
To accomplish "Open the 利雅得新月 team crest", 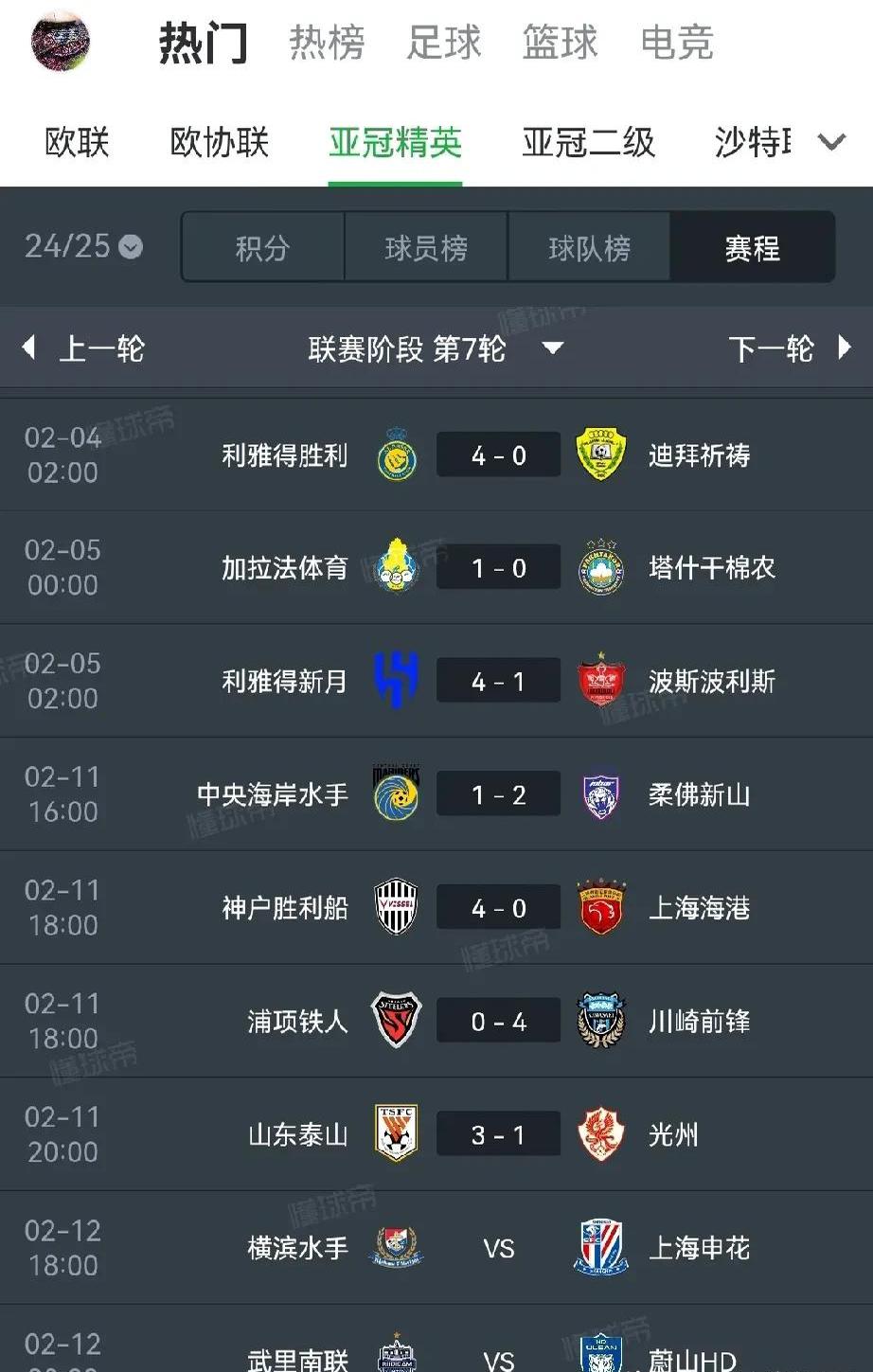I will coord(395,680).
